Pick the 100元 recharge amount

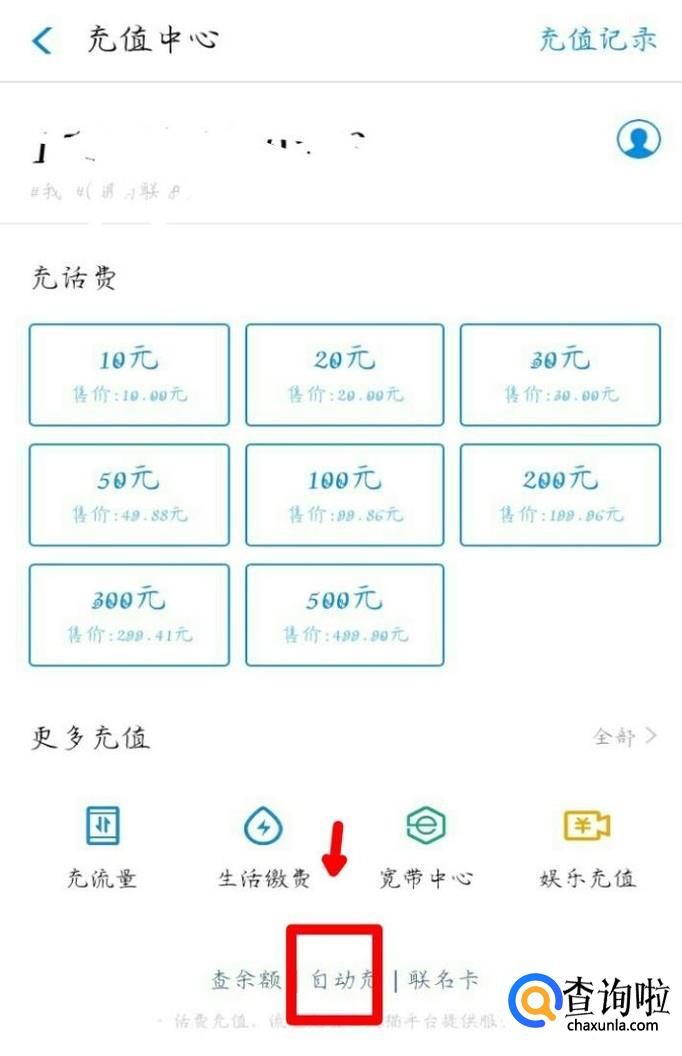(x=345, y=494)
